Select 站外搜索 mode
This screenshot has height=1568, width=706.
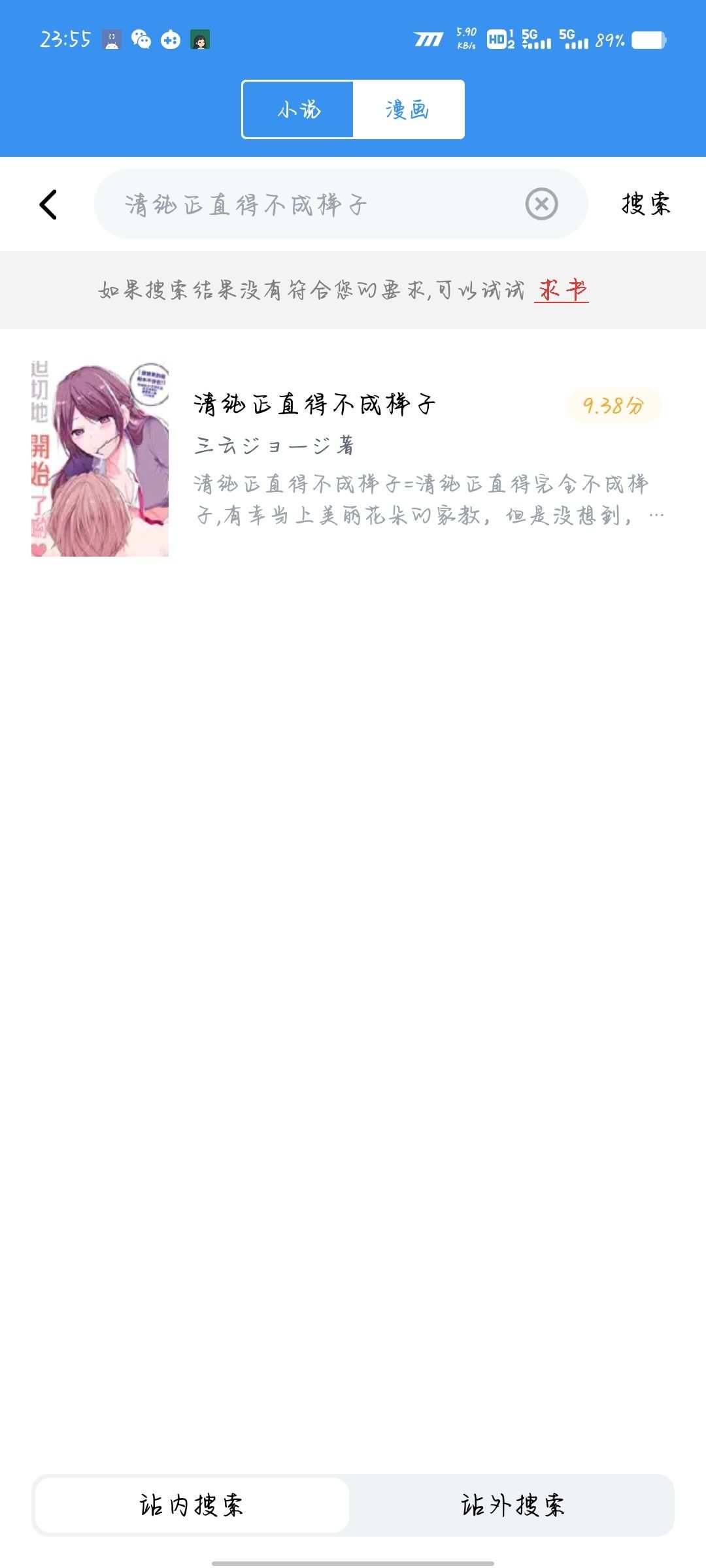click(x=512, y=1505)
